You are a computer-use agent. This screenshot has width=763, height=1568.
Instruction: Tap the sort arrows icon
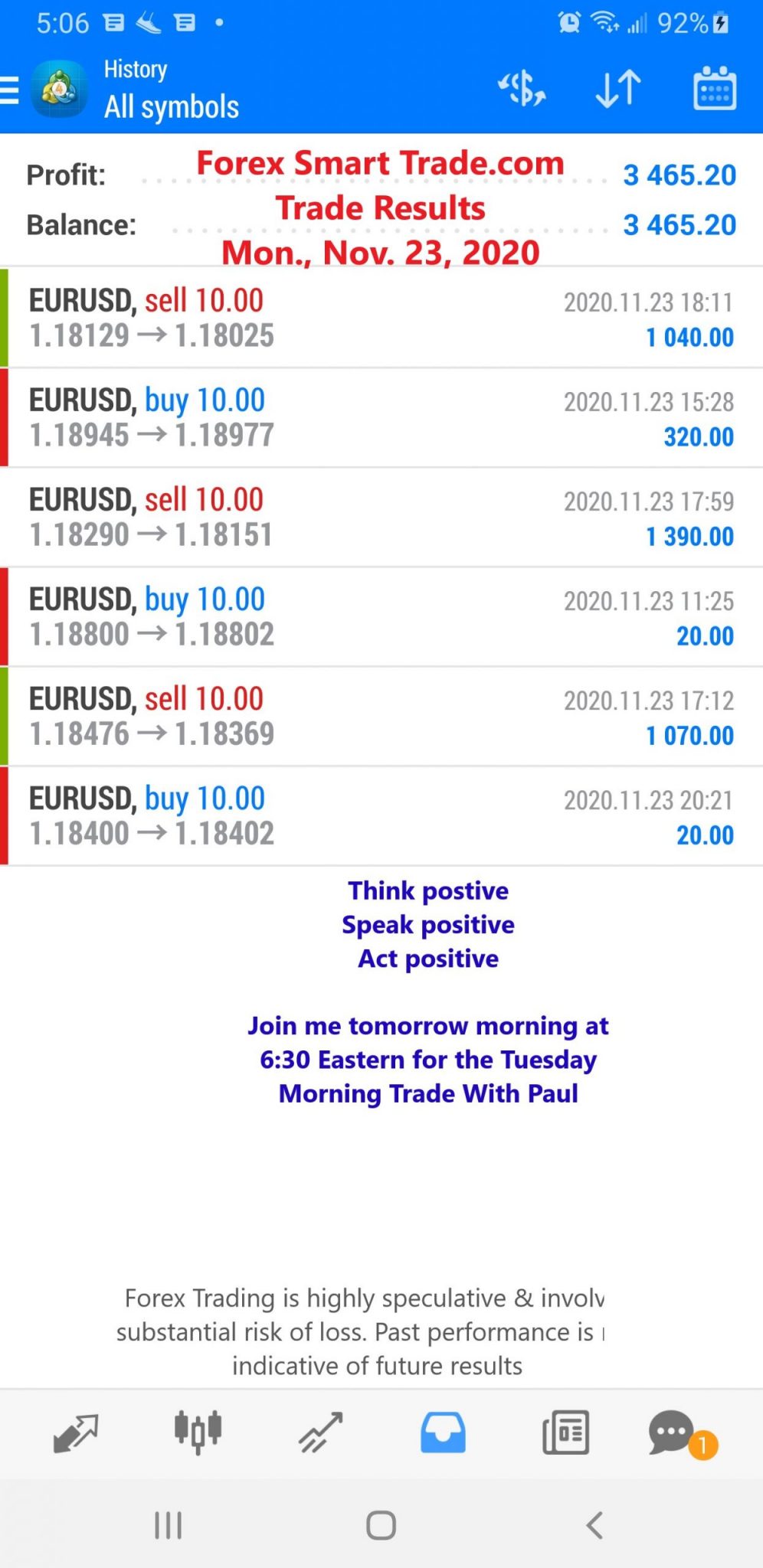[x=617, y=89]
